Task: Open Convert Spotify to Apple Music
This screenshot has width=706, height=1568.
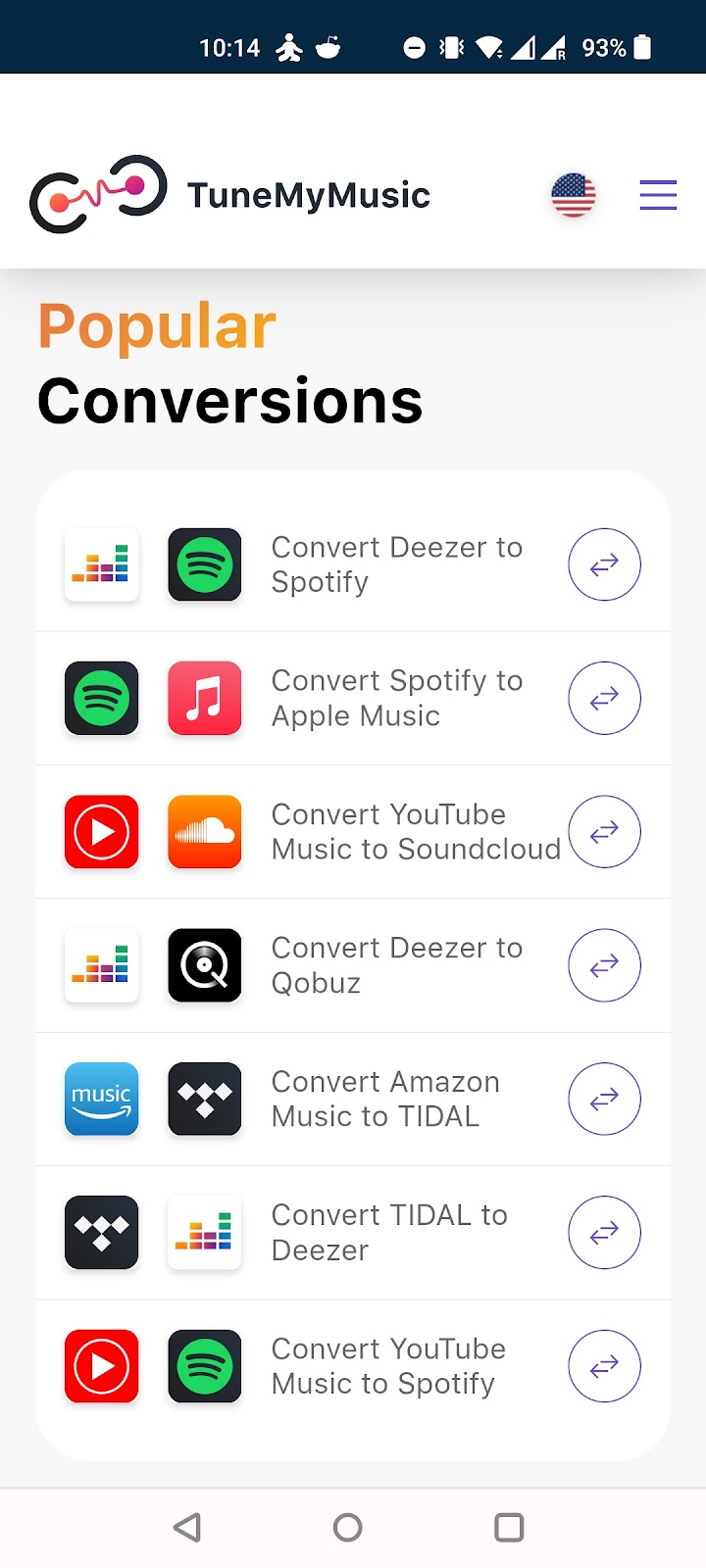Action: [x=604, y=698]
